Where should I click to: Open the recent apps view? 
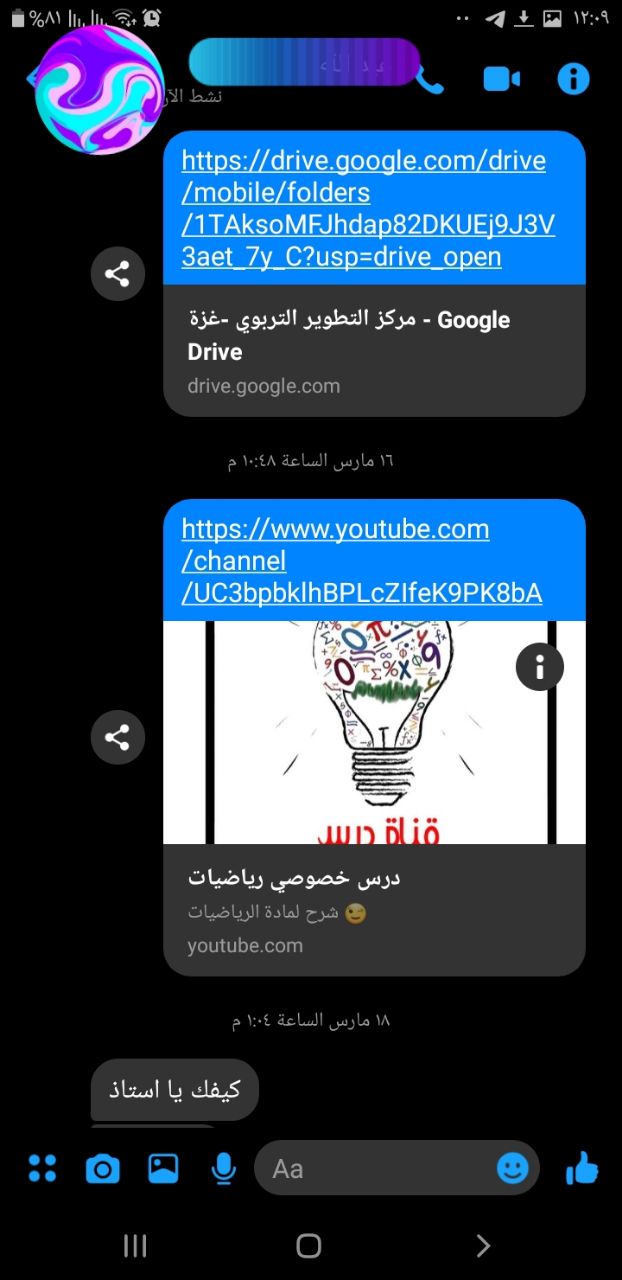tap(135, 1245)
